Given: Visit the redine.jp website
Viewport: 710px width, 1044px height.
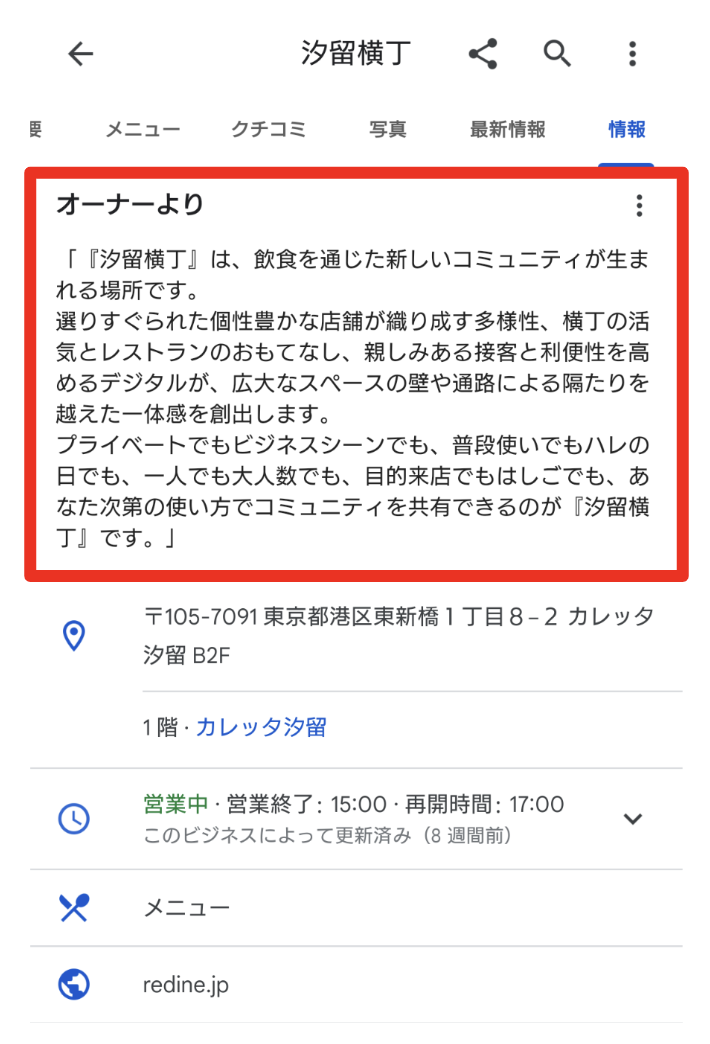Looking at the screenshot, I should pos(186,985).
